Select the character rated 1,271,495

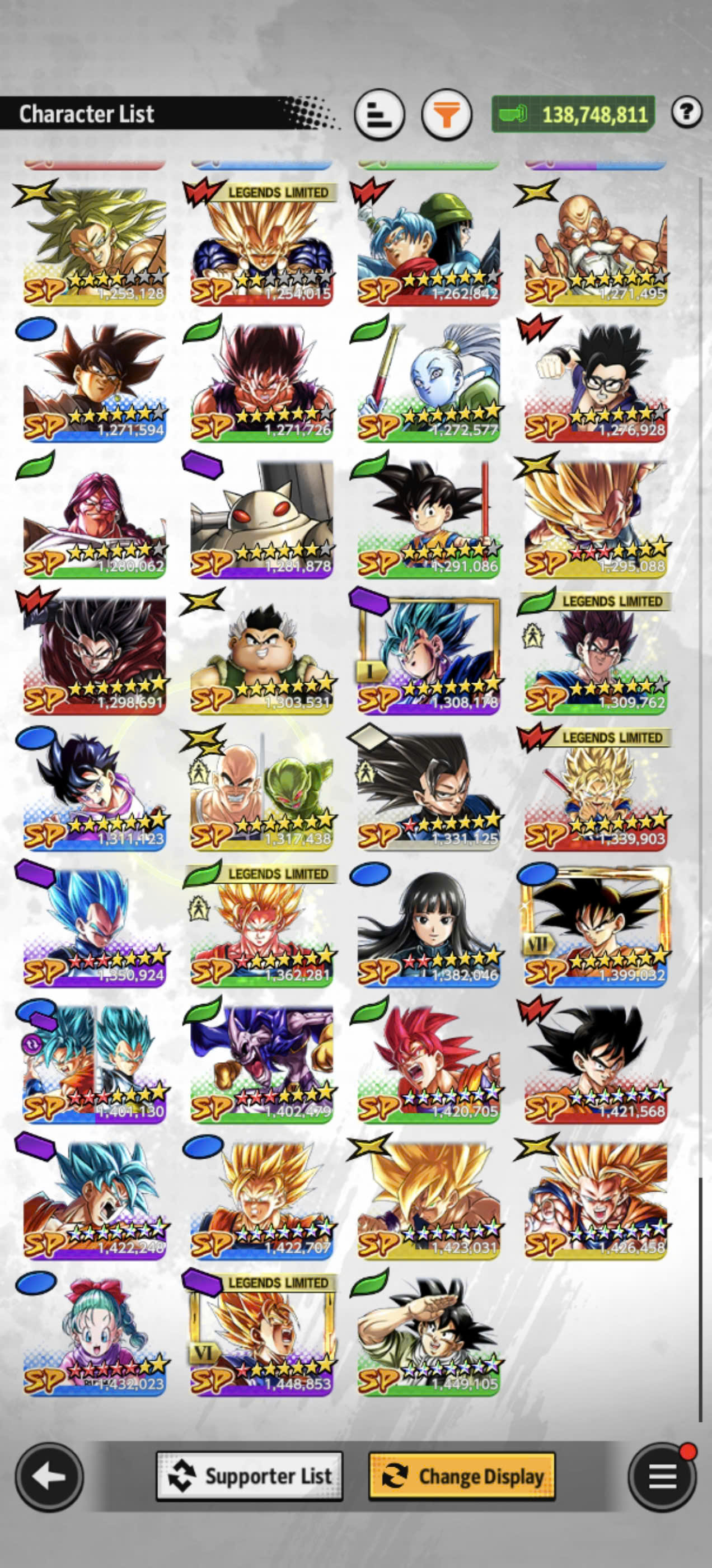596,244
